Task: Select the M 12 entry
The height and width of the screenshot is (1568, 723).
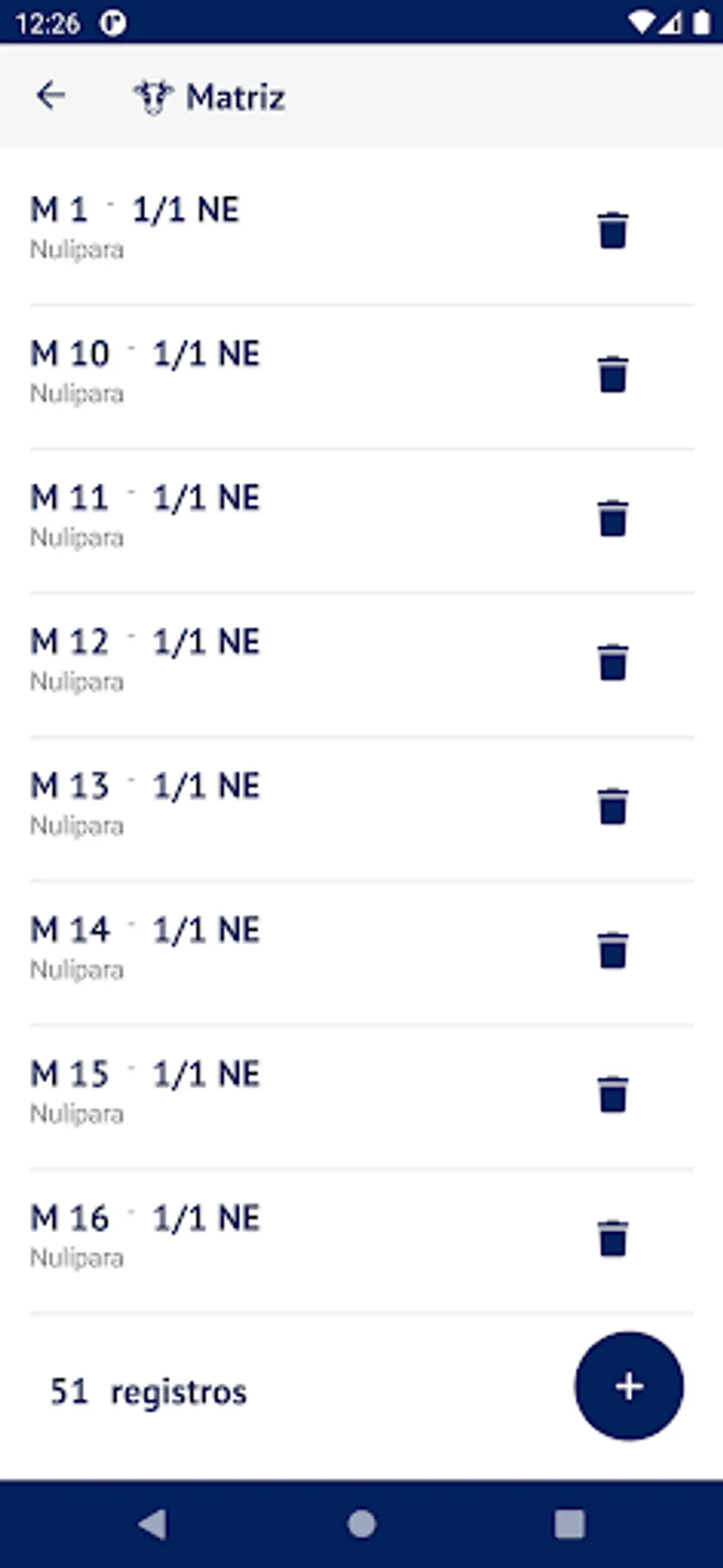Action: pos(241,659)
